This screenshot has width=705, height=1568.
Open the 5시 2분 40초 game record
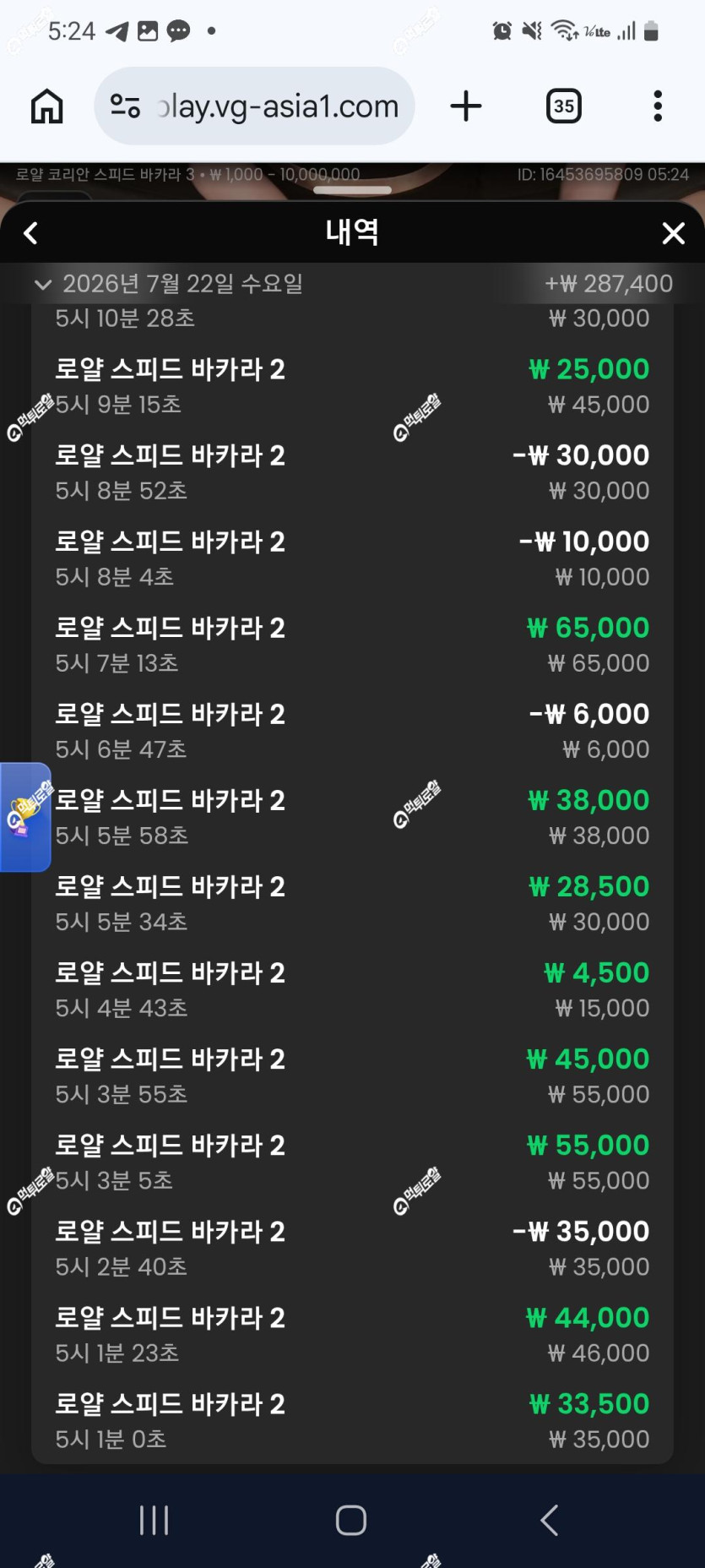[x=352, y=1248]
